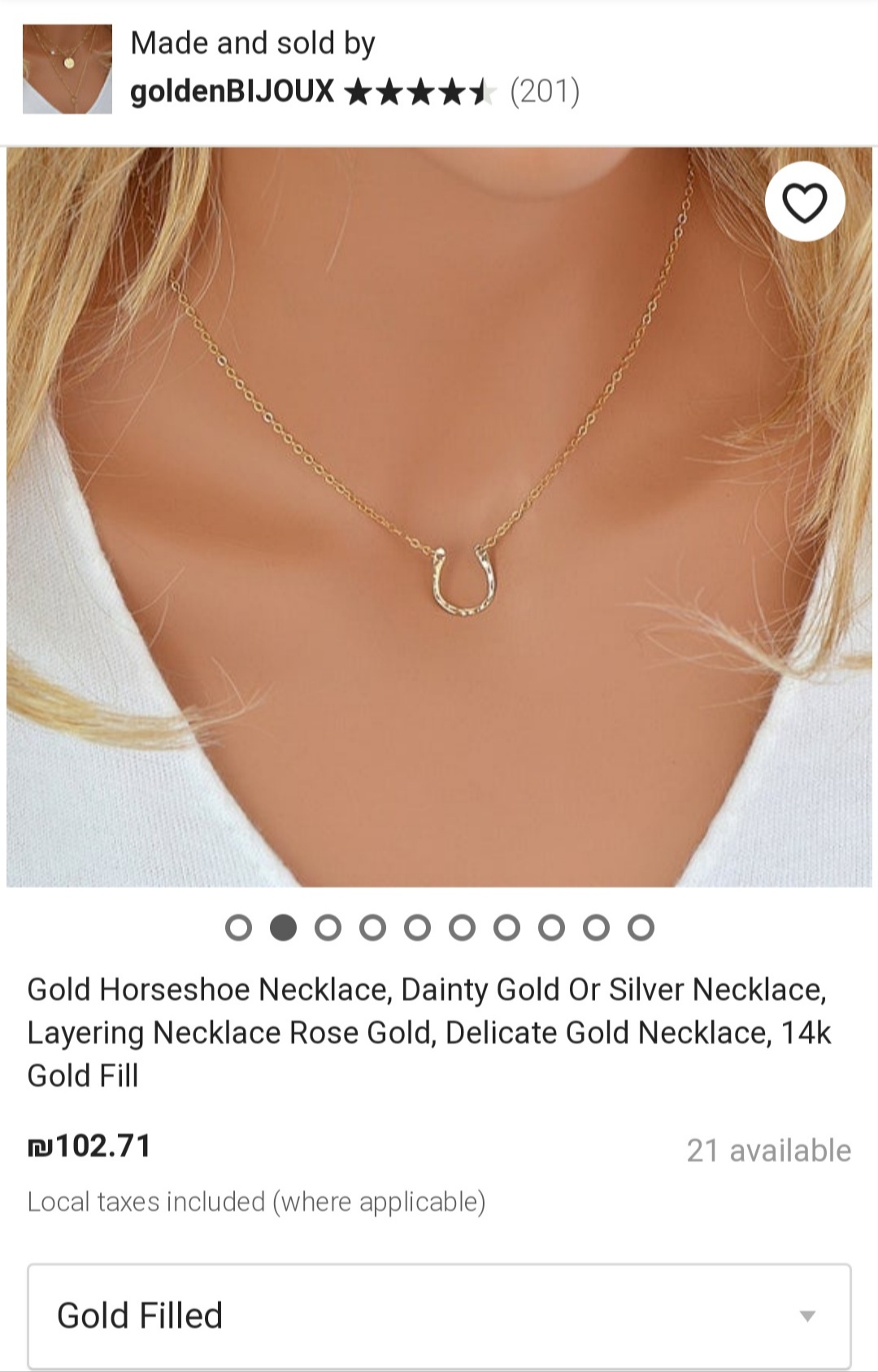Open the goldenBIJOUX shop page

[232, 91]
